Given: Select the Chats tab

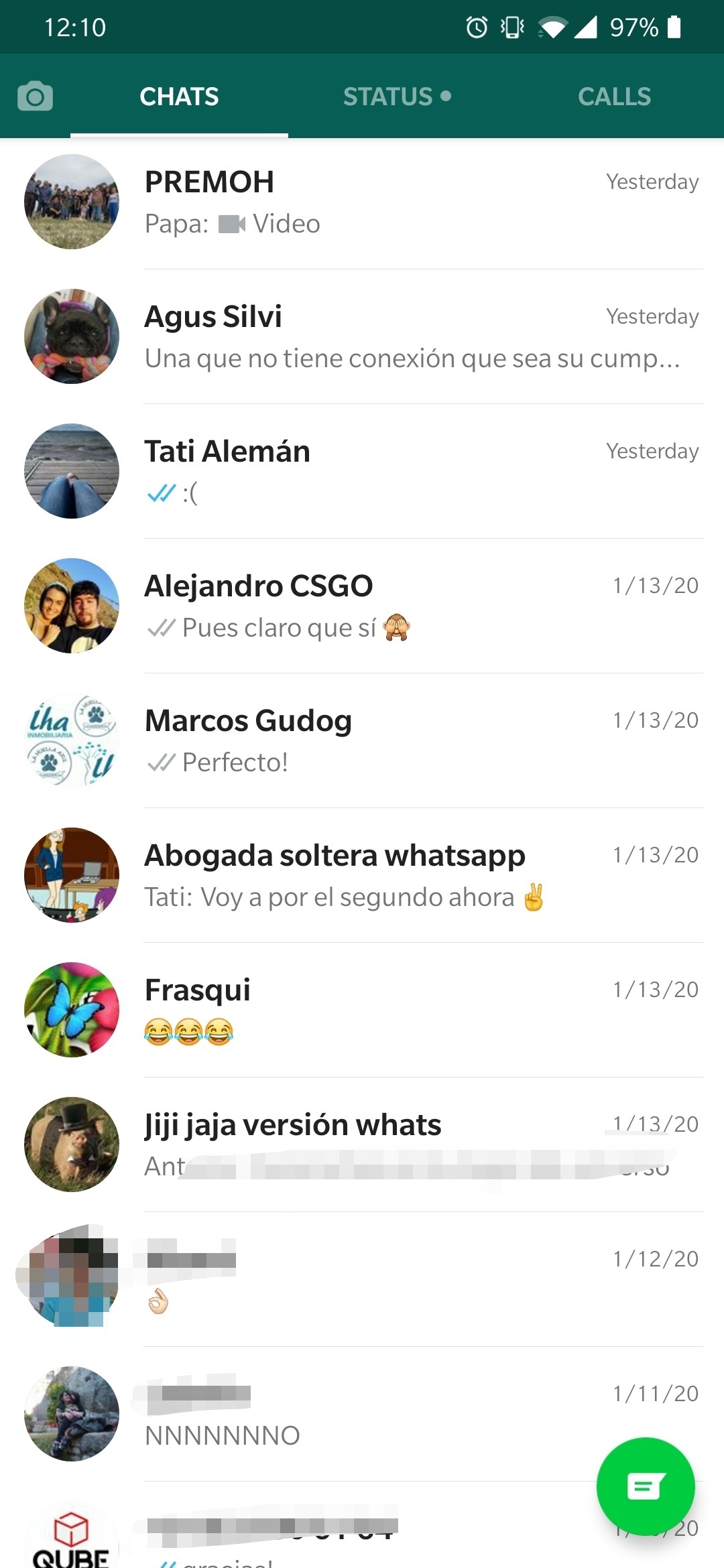Looking at the screenshot, I should [x=179, y=96].
